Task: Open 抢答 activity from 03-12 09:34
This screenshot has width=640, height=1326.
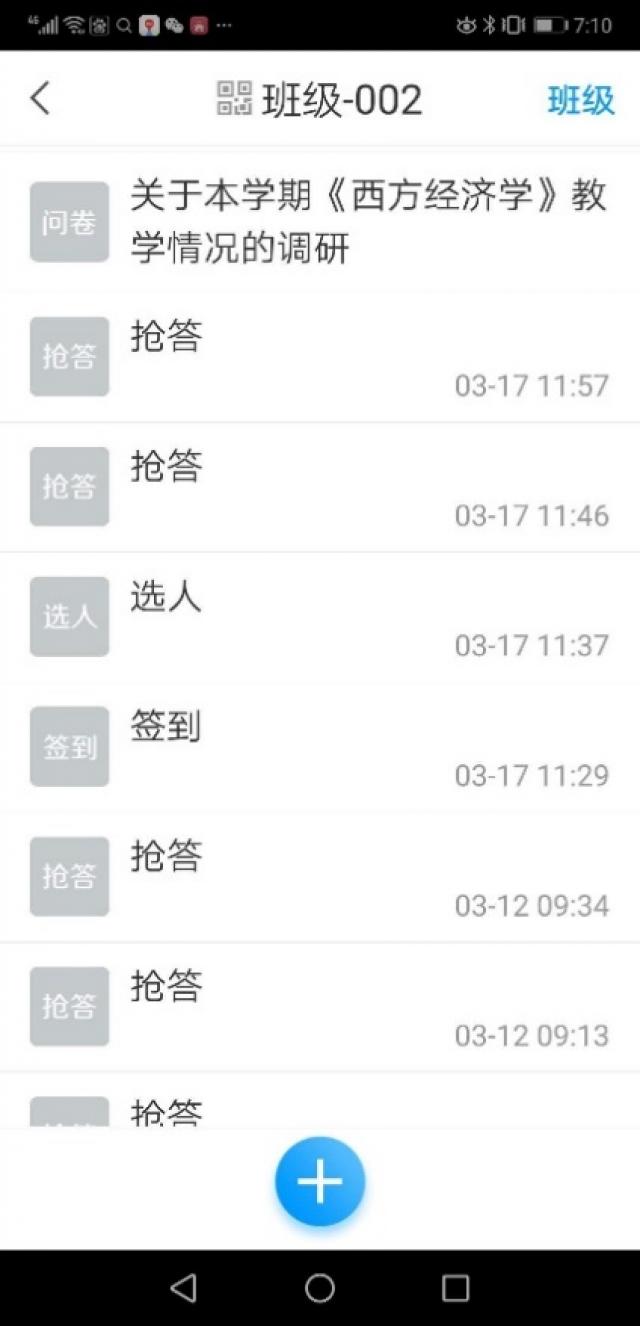Action: click(320, 877)
